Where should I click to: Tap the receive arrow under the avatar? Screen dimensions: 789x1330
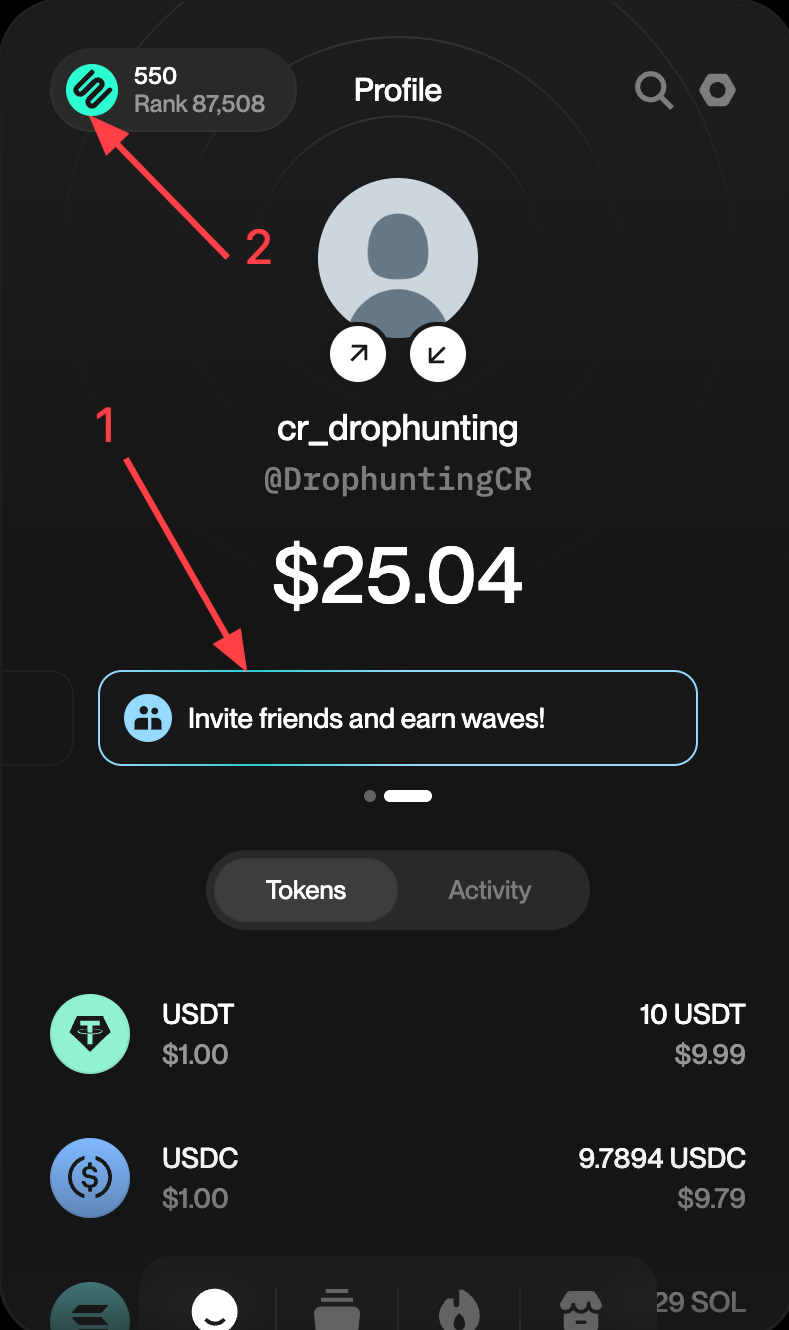tap(438, 353)
